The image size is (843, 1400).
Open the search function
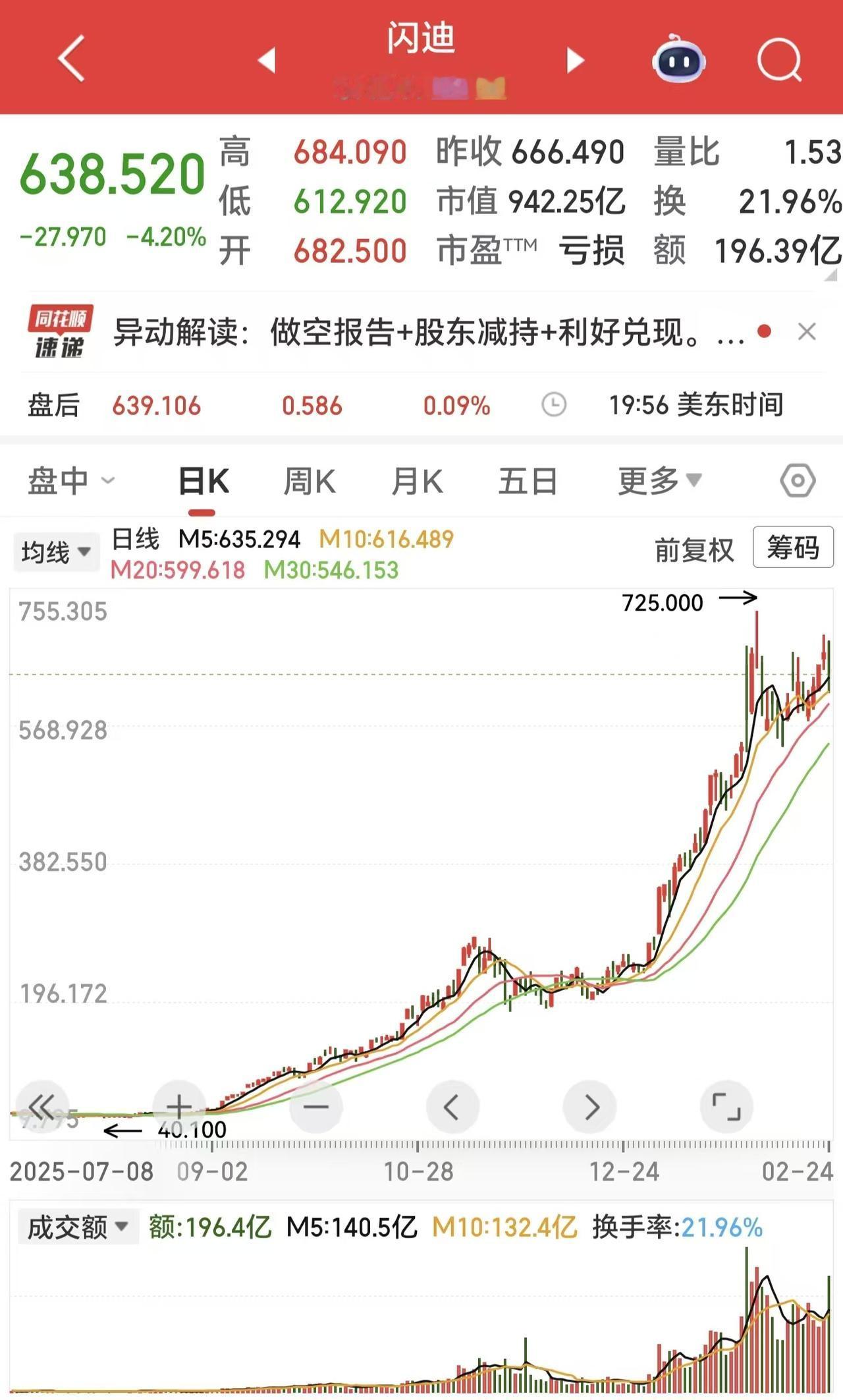click(778, 59)
